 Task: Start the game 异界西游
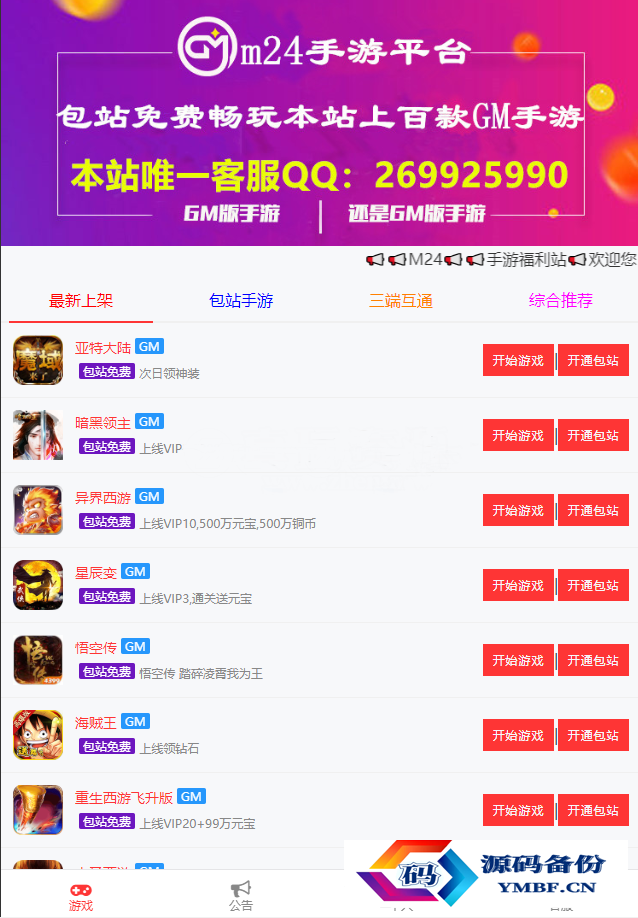[518, 511]
